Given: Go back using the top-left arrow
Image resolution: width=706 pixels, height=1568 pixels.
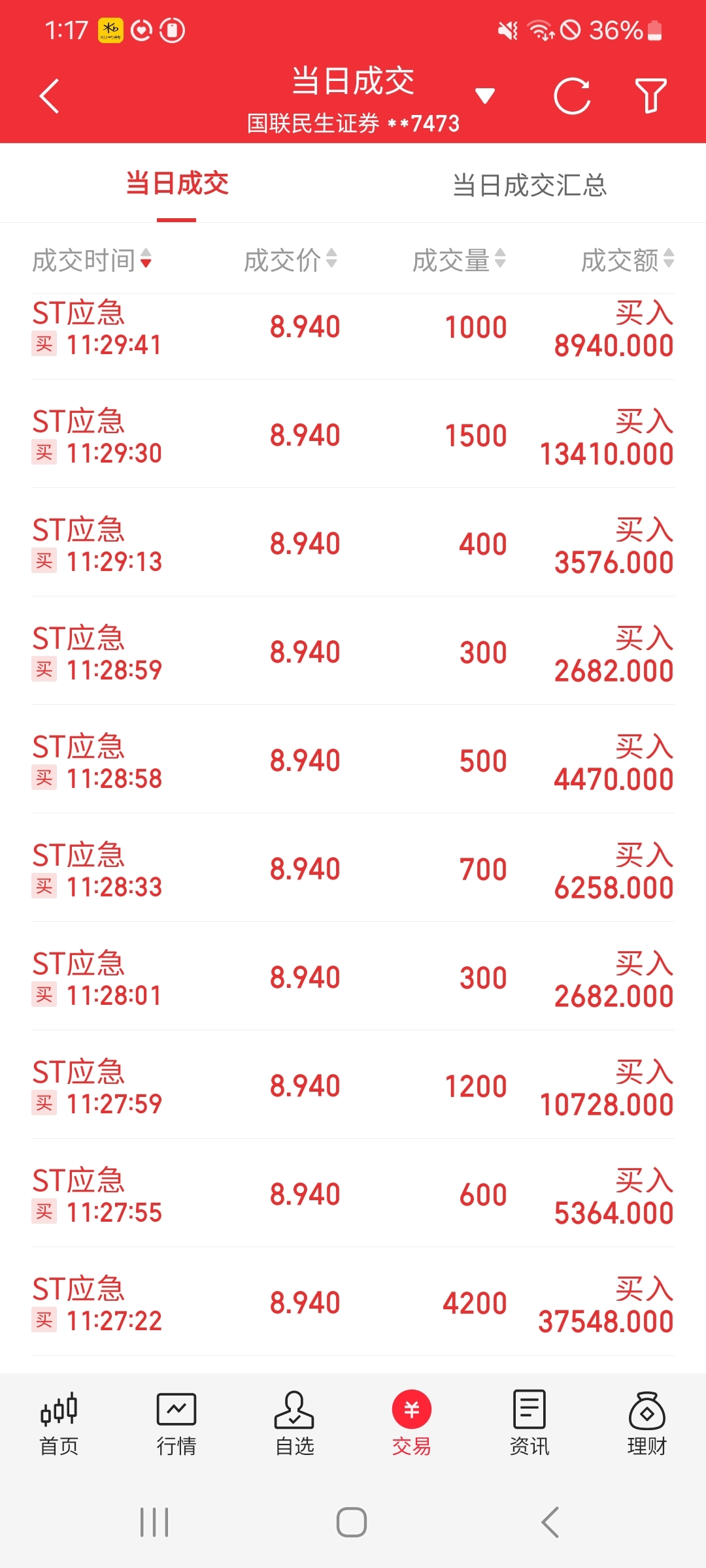Looking at the screenshot, I should click(49, 96).
